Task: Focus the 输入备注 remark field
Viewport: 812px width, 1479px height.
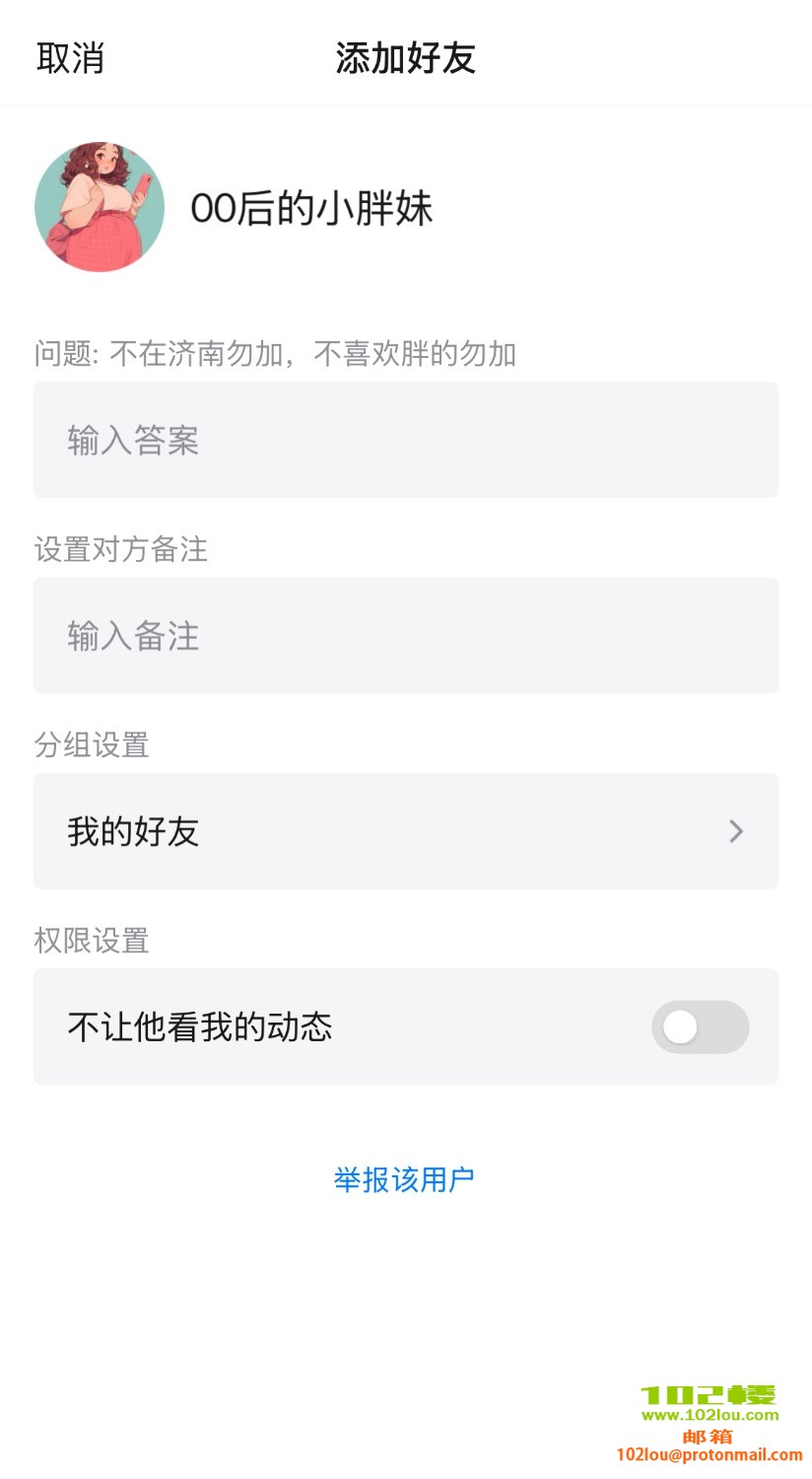Action: tap(405, 635)
